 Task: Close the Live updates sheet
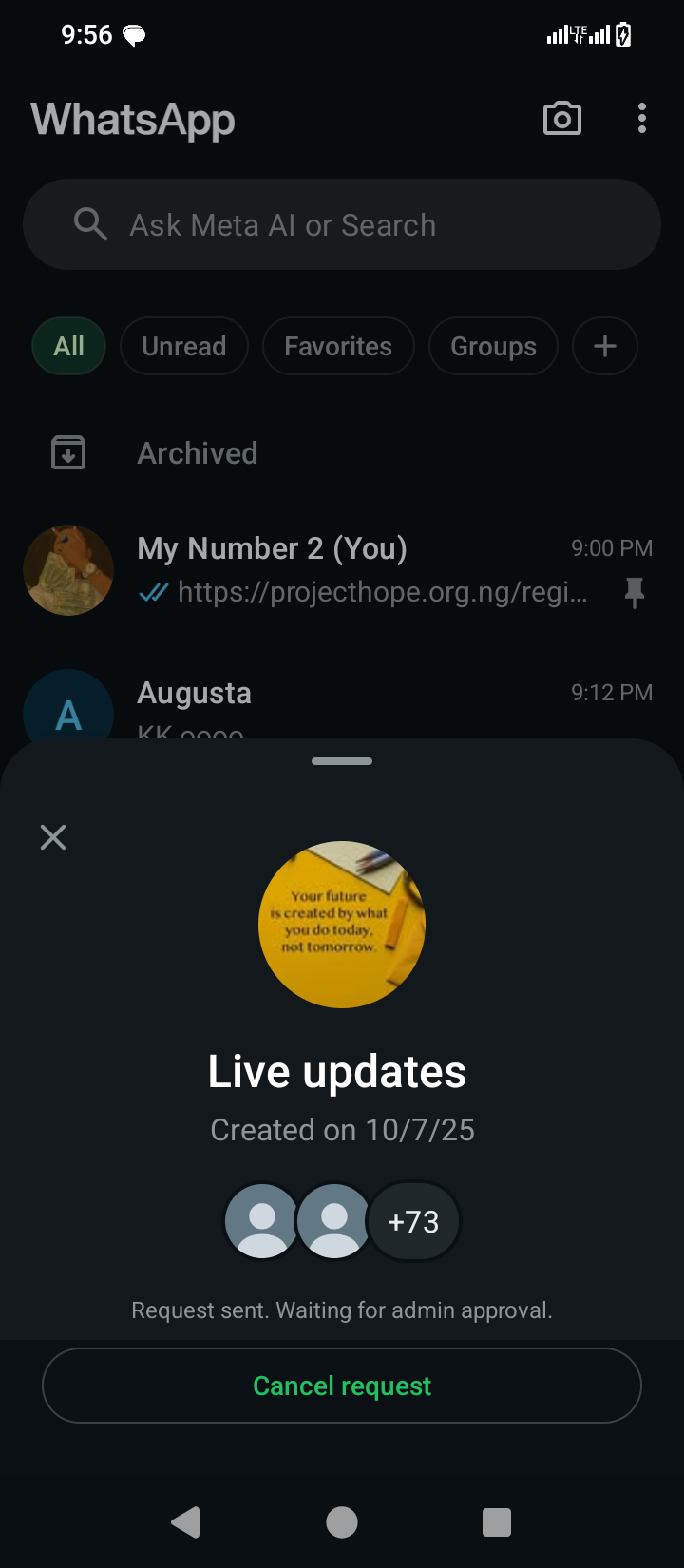pos(53,837)
